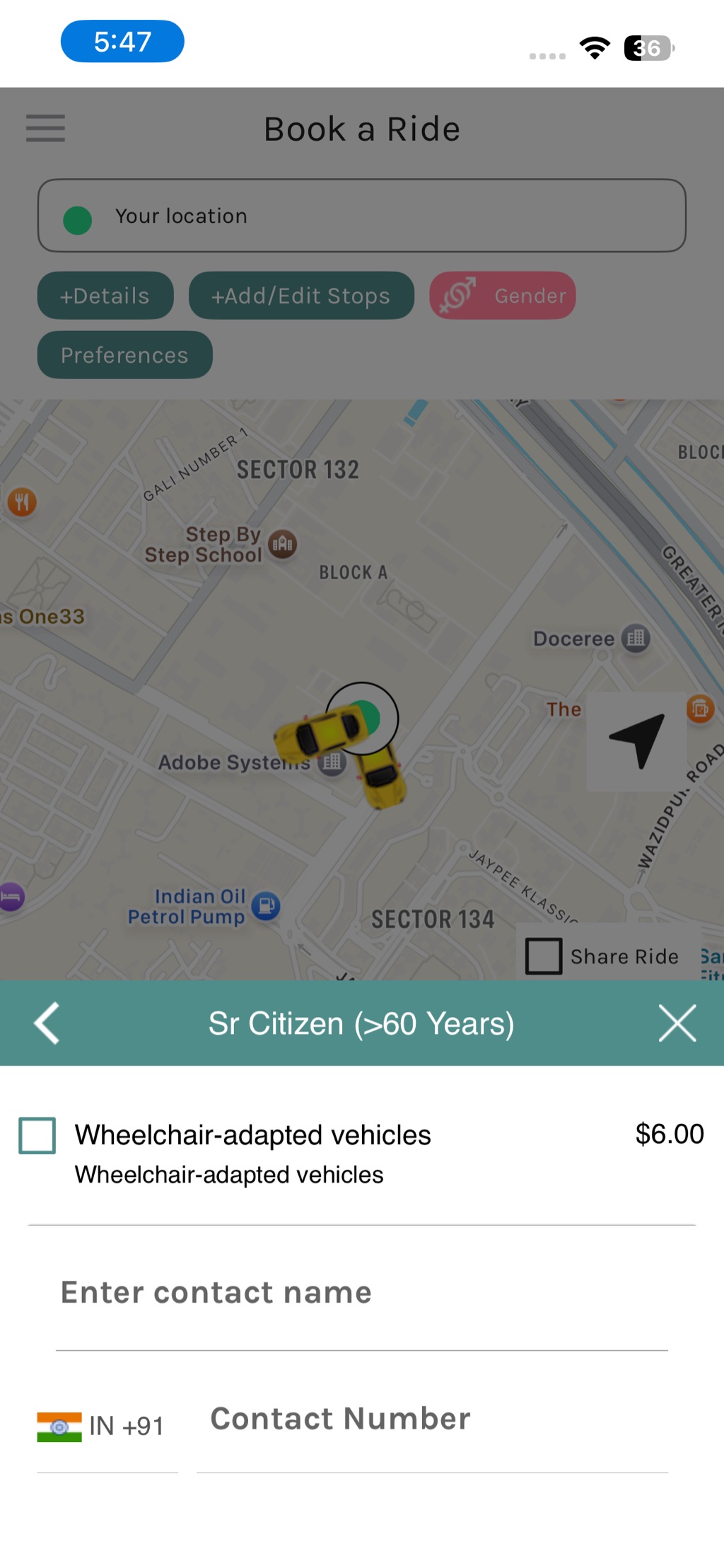
Task: Tap the Enter contact name field
Action: coord(361,1293)
